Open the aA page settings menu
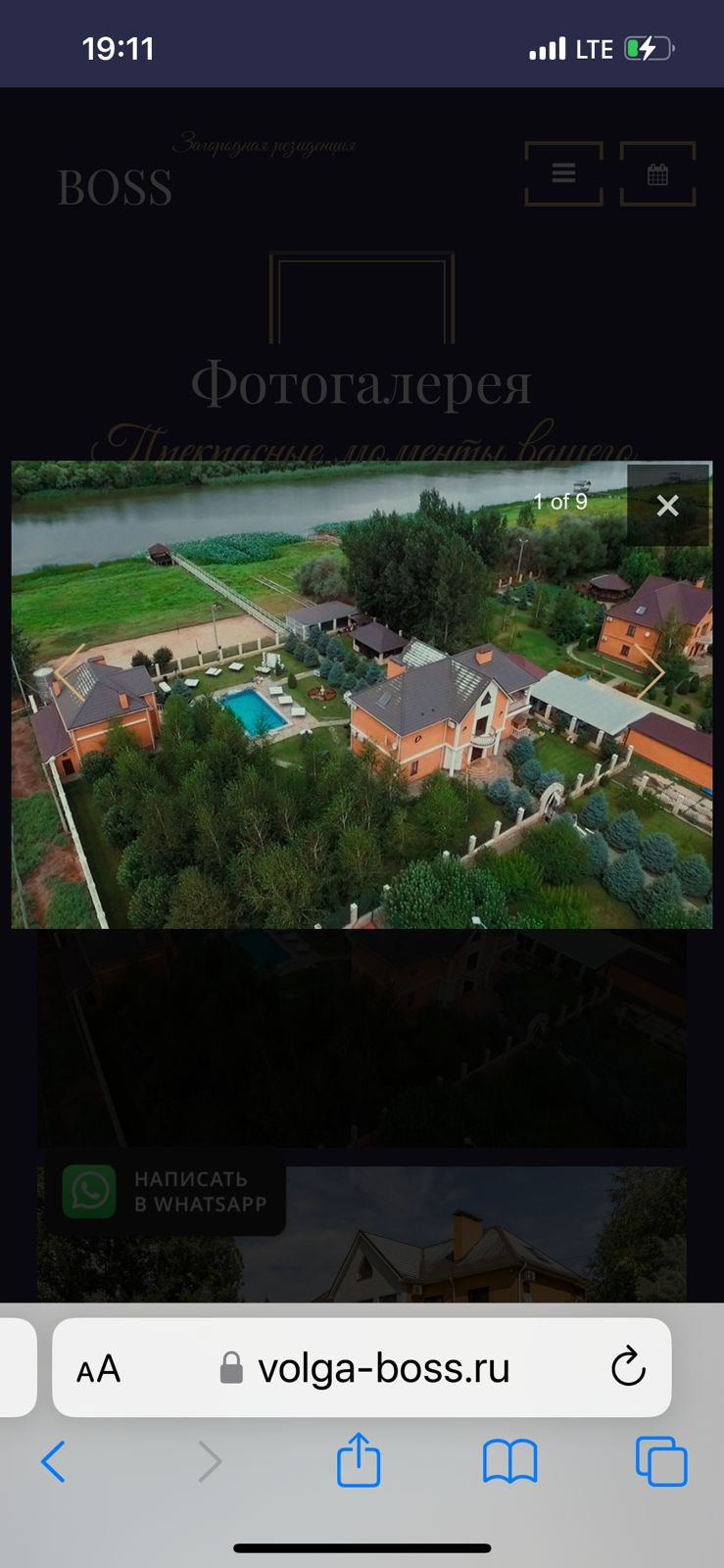 click(99, 1368)
